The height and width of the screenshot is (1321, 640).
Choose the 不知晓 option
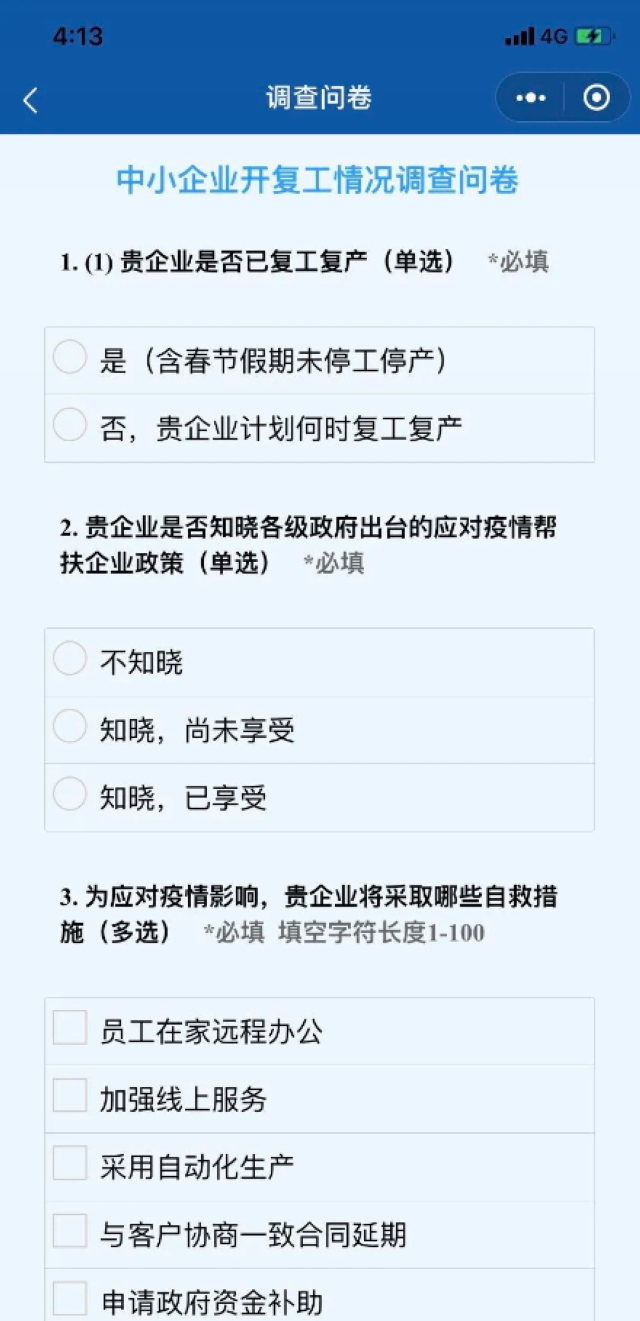point(320,662)
